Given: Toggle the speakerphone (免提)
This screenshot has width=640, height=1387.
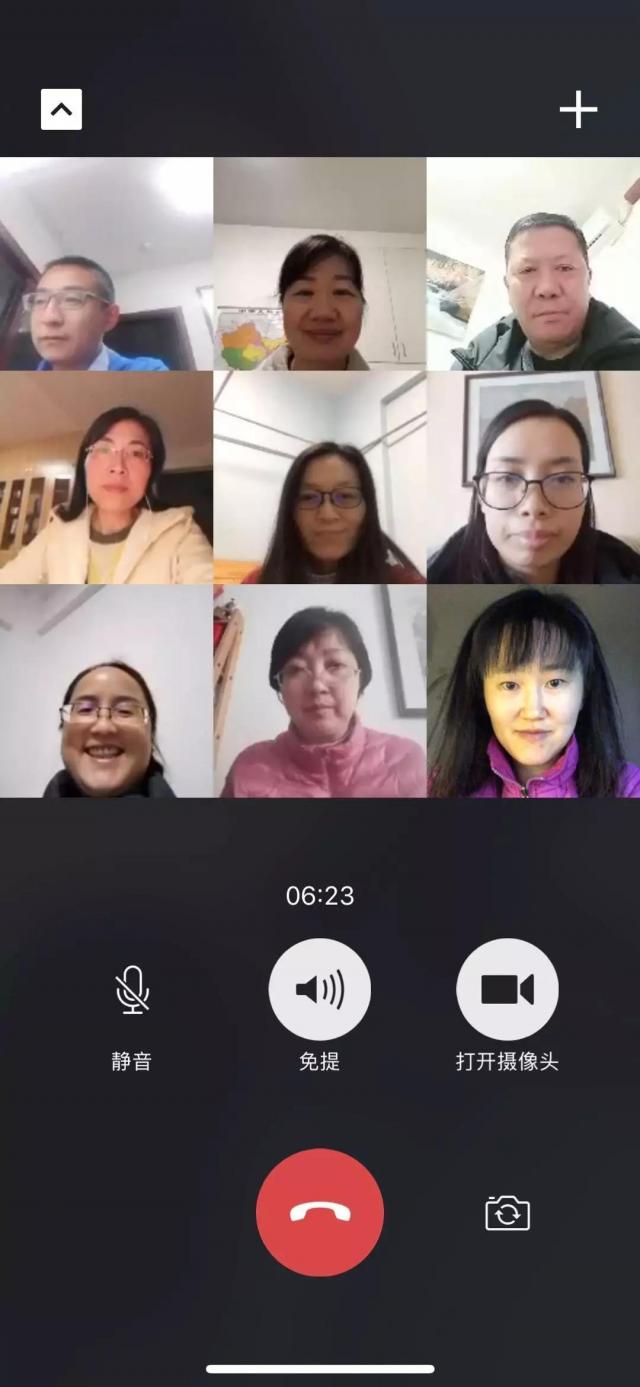Looking at the screenshot, I should [320, 990].
